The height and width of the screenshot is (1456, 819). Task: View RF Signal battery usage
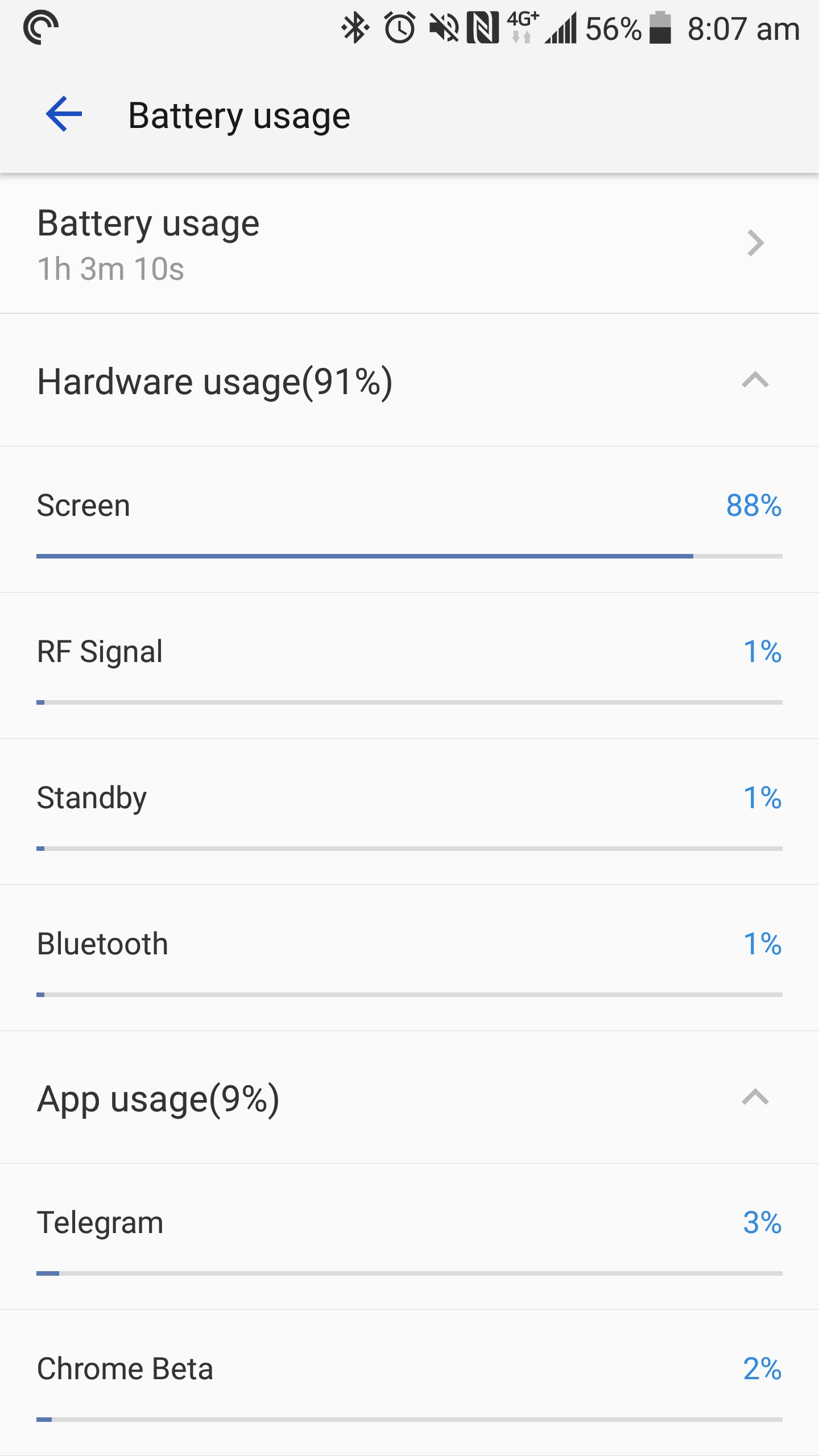[x=409, y=665]
